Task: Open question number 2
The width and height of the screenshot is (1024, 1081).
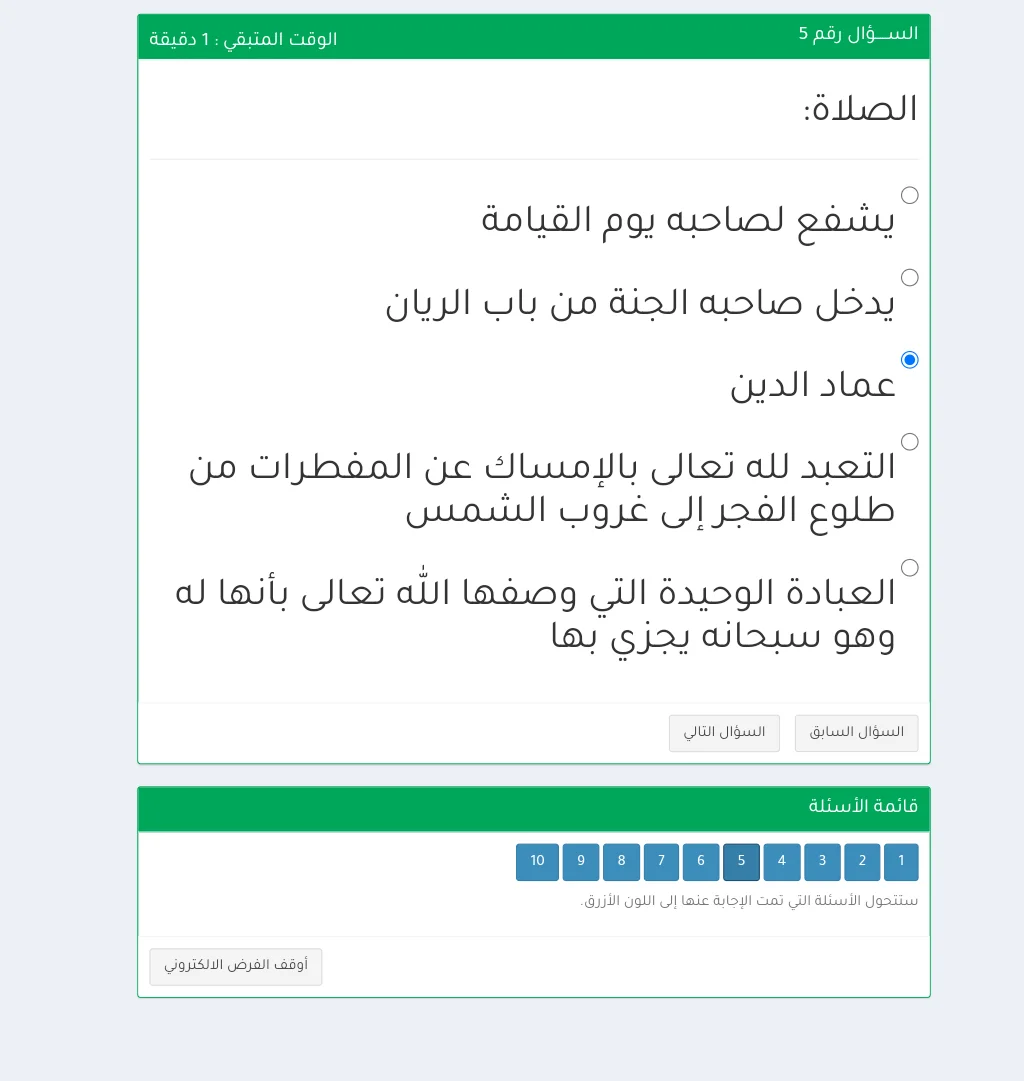Action: coord(862,862)
